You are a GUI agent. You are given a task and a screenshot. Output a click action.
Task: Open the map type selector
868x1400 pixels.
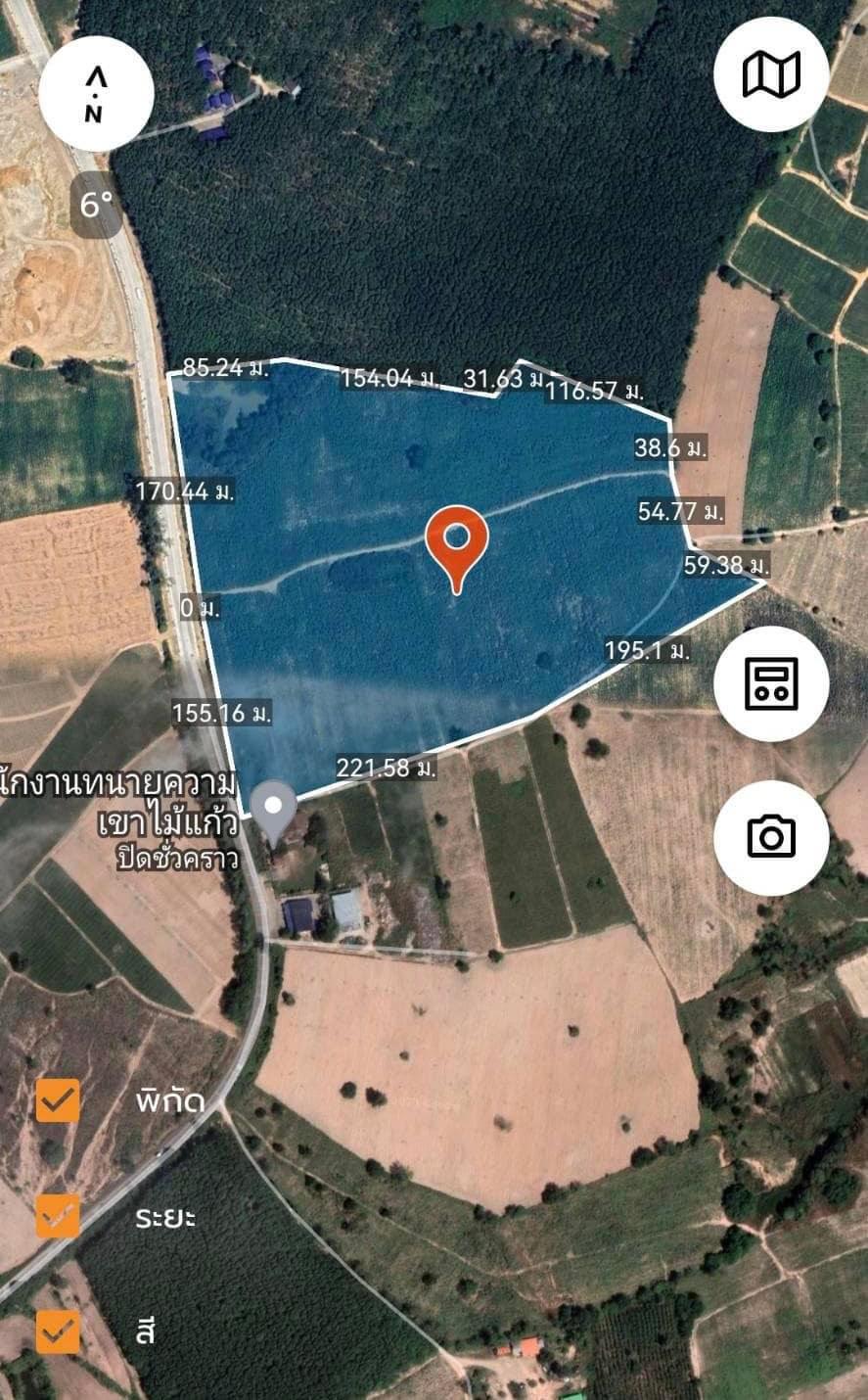point(771,74)
